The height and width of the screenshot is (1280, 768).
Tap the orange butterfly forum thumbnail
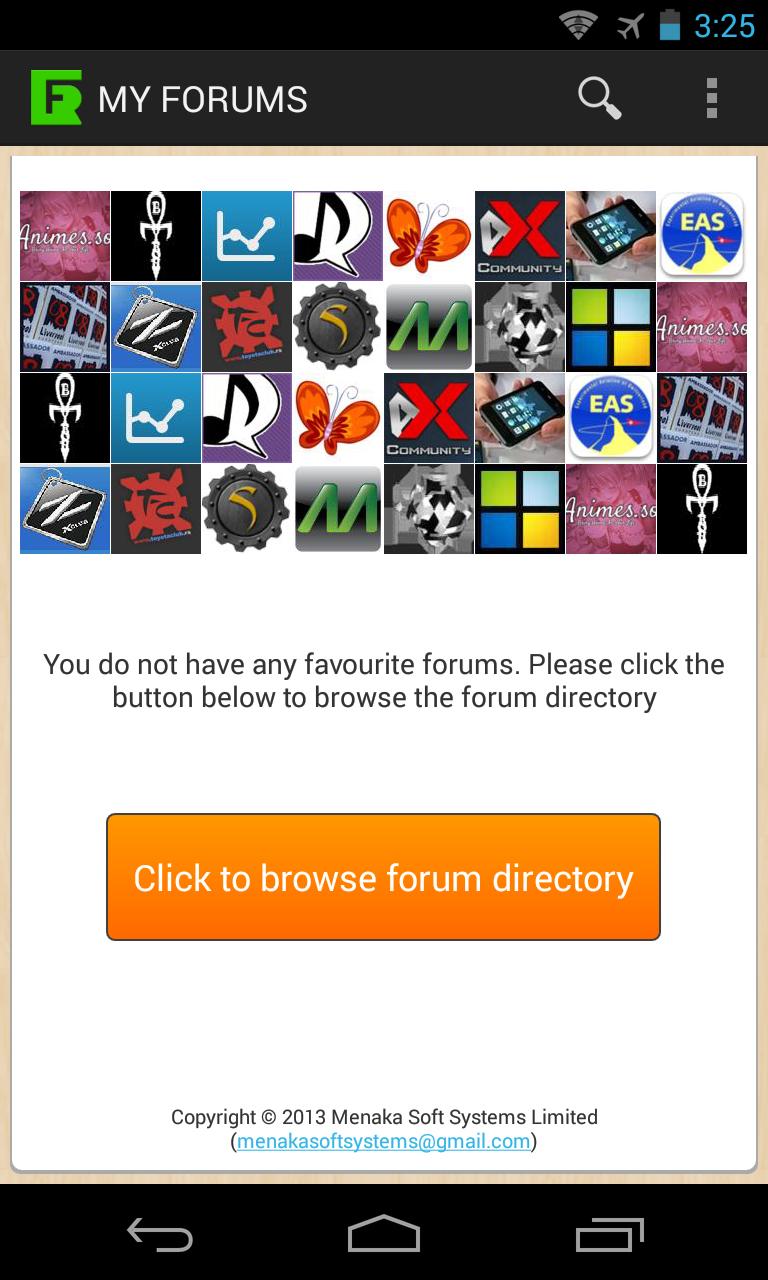click(x=428, y=235)
